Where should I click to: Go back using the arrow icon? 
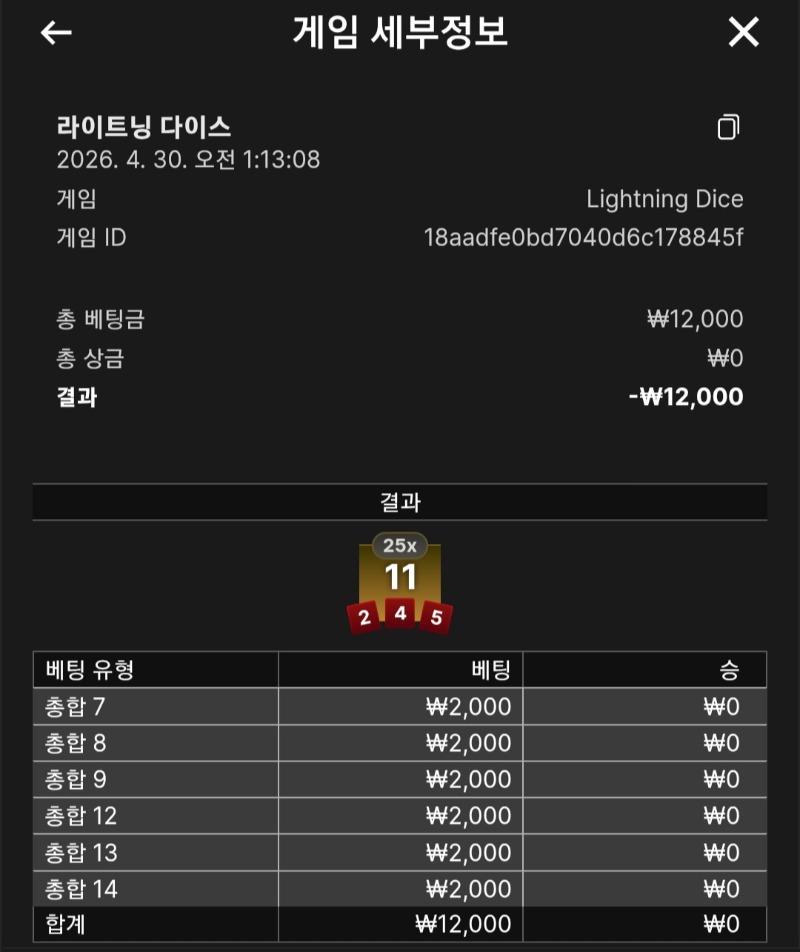(x=56, y=33)
